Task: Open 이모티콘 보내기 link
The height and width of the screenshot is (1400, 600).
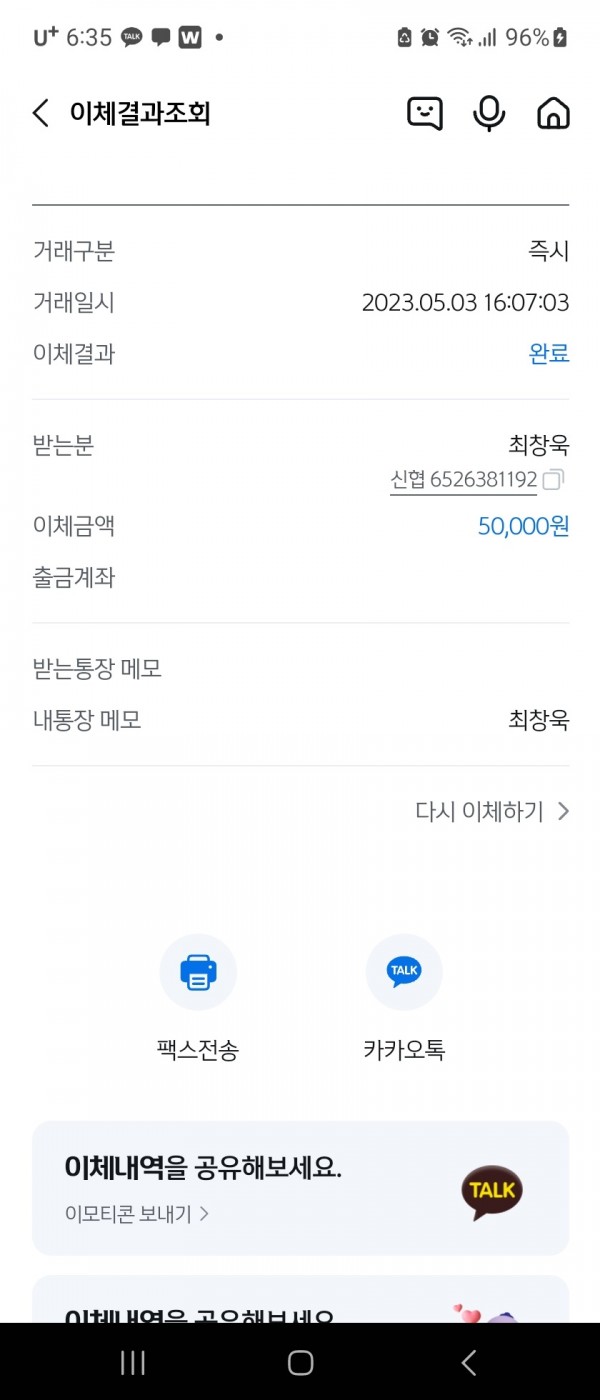Action: [137, 1214]
